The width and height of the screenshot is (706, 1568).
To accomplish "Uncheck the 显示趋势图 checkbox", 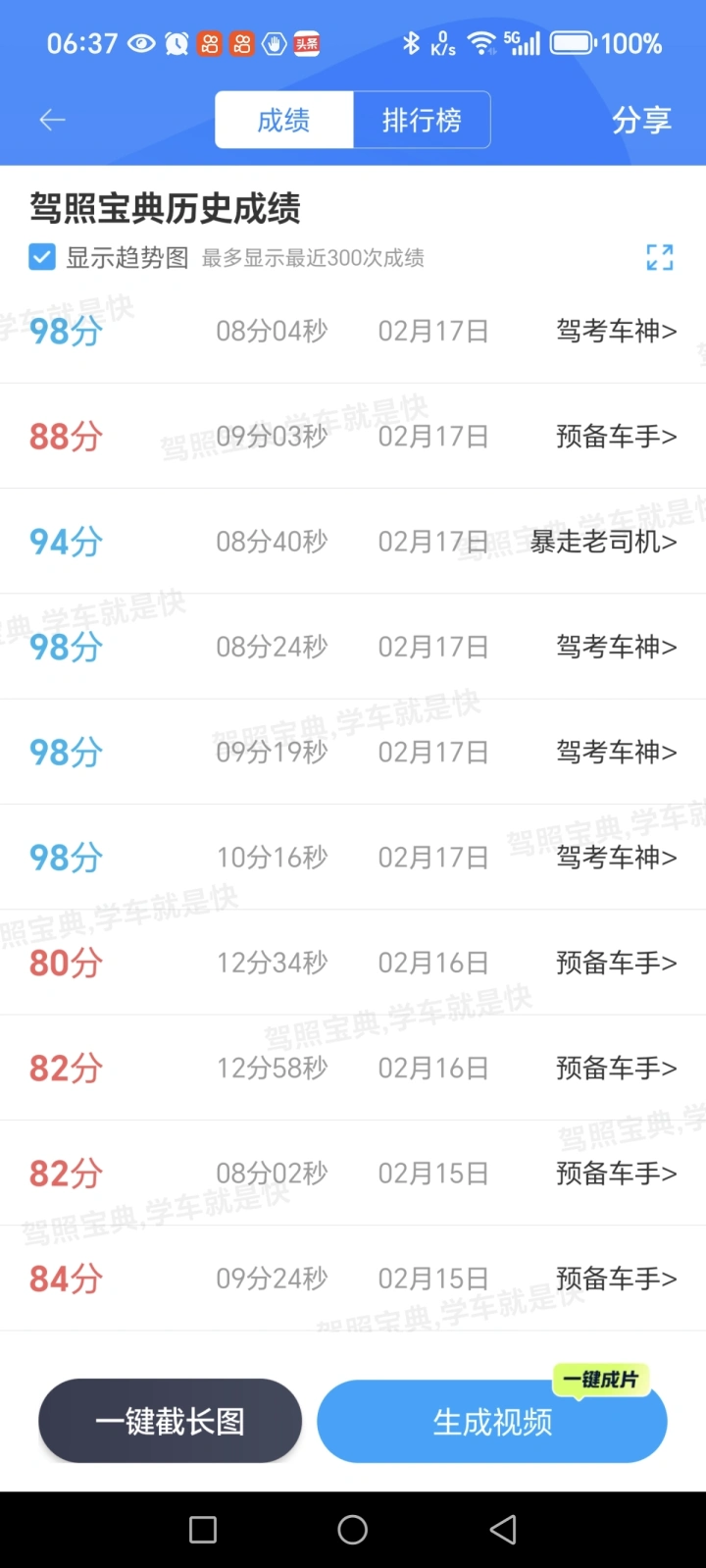I will pyautogui.click(x=42, y=257).
